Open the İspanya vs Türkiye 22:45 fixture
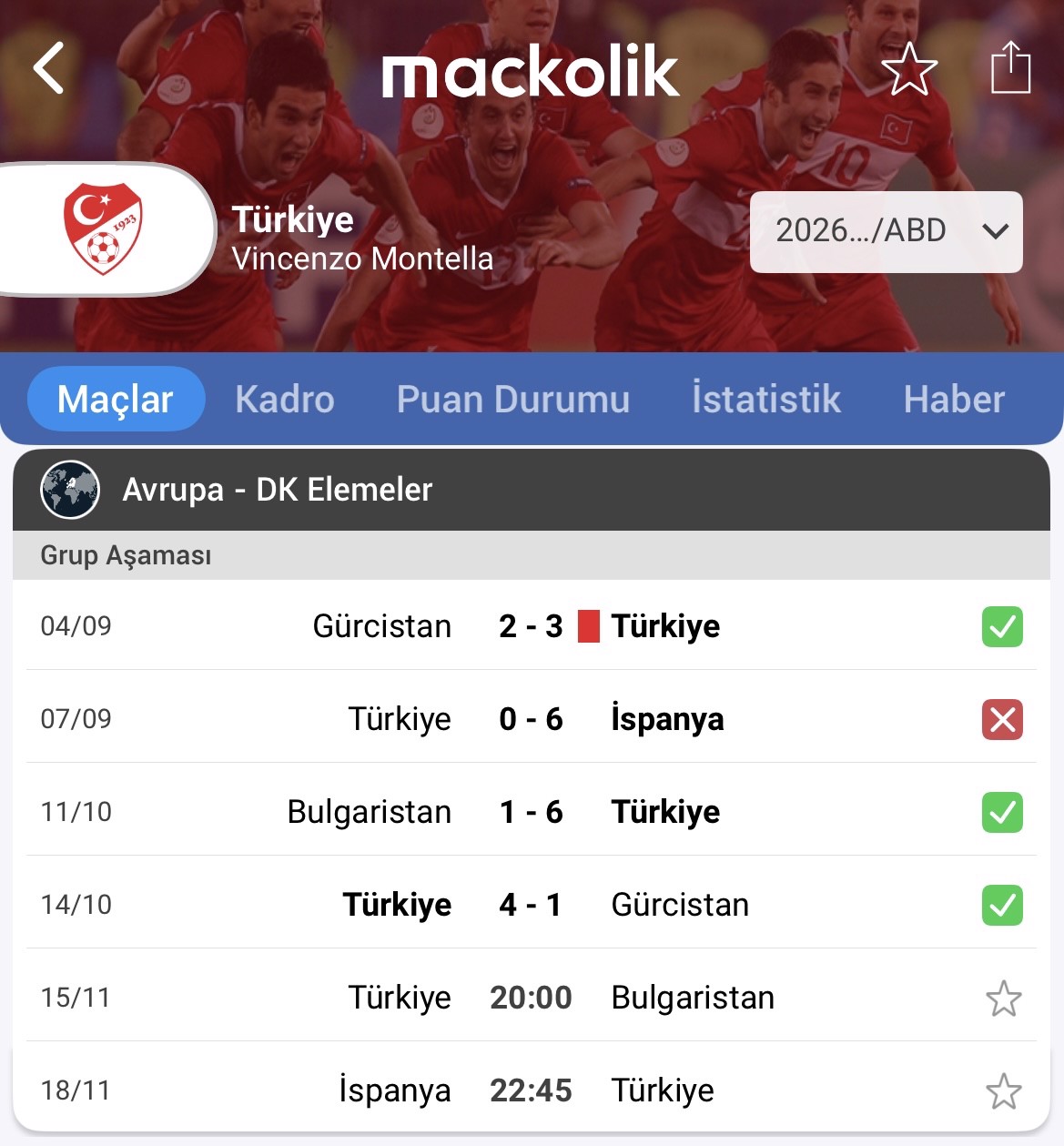This screenshot has height=1146, width=1064. click(x=531, y=1090)
